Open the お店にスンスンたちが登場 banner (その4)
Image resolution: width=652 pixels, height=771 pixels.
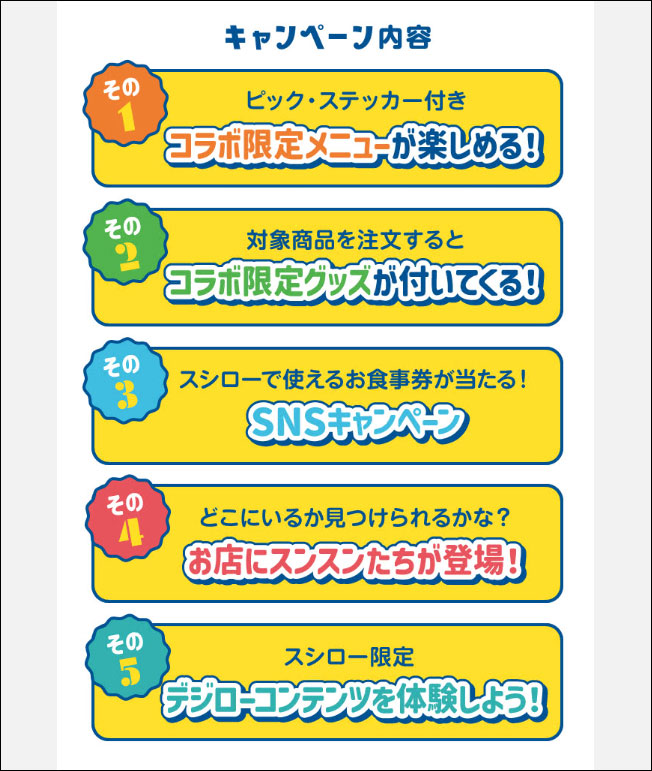[326, 543]
